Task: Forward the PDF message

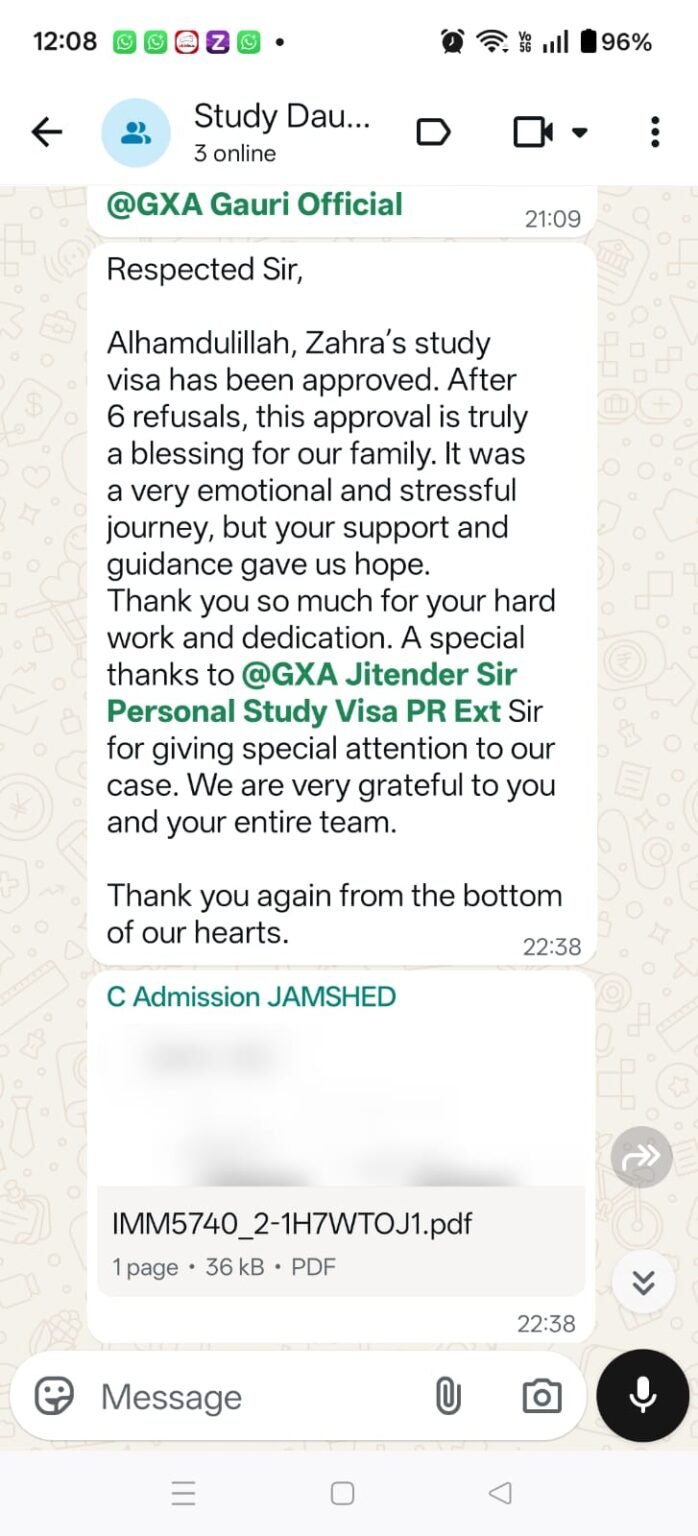Action: (641, 1157)
